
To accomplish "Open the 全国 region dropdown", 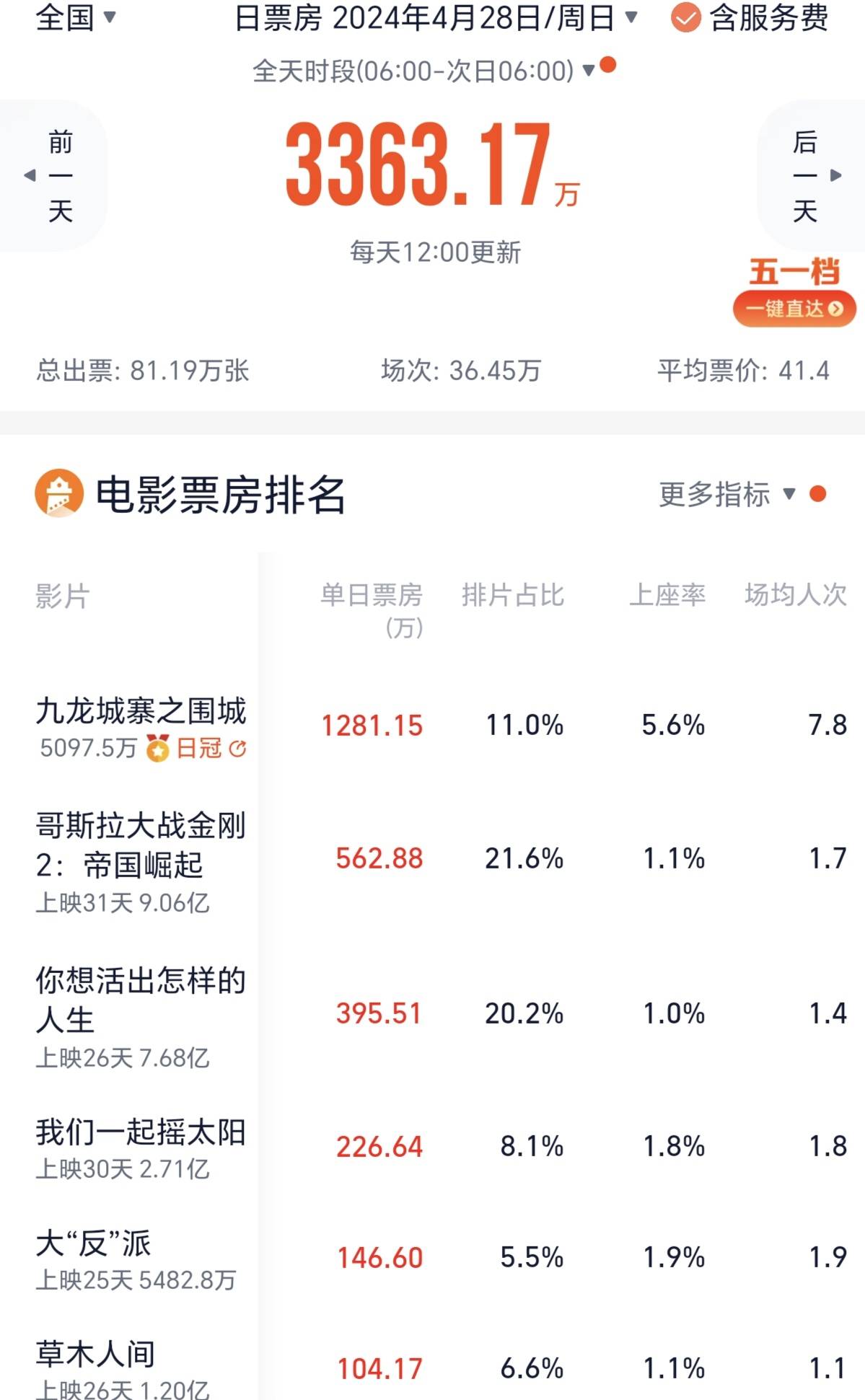I will (75, 17).
